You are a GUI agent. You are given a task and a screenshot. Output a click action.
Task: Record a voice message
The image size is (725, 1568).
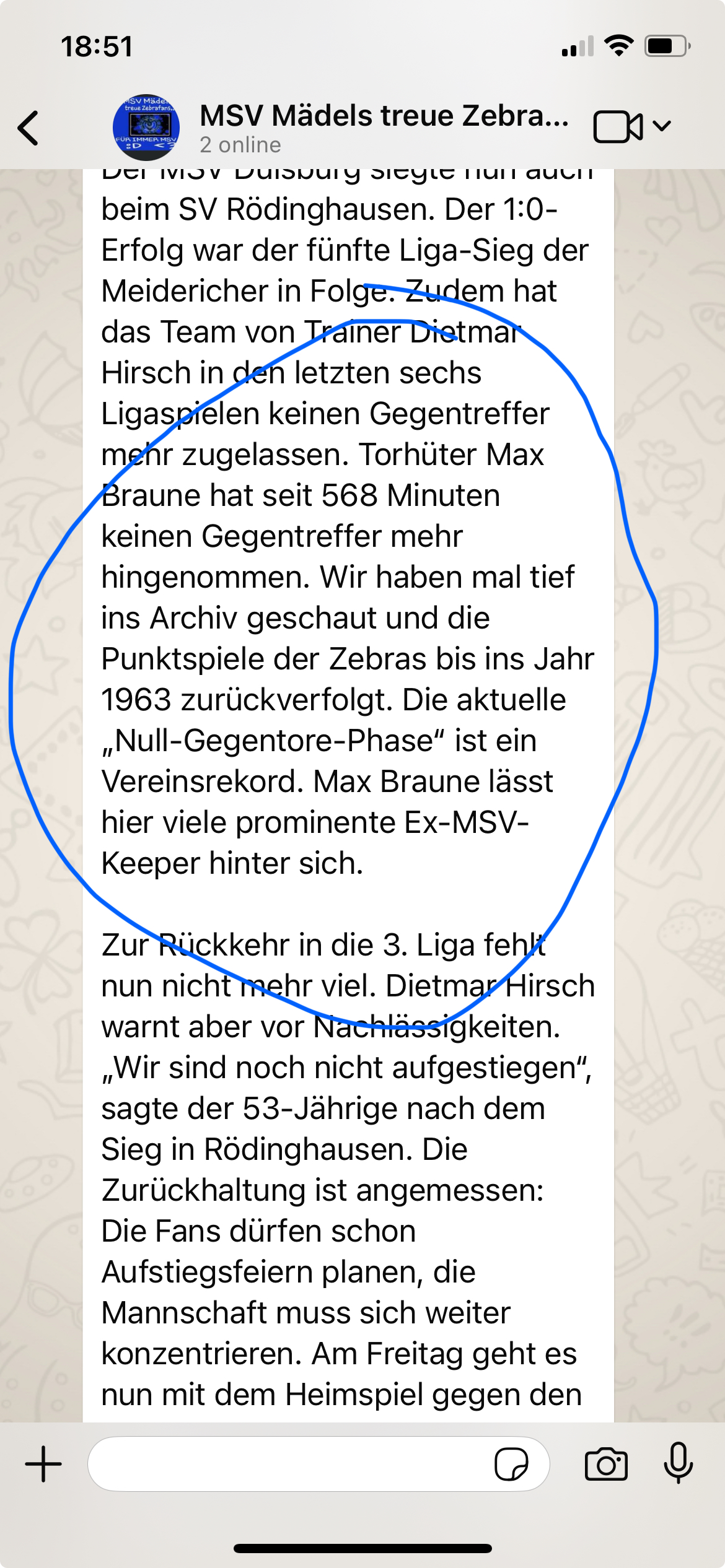678,1463
